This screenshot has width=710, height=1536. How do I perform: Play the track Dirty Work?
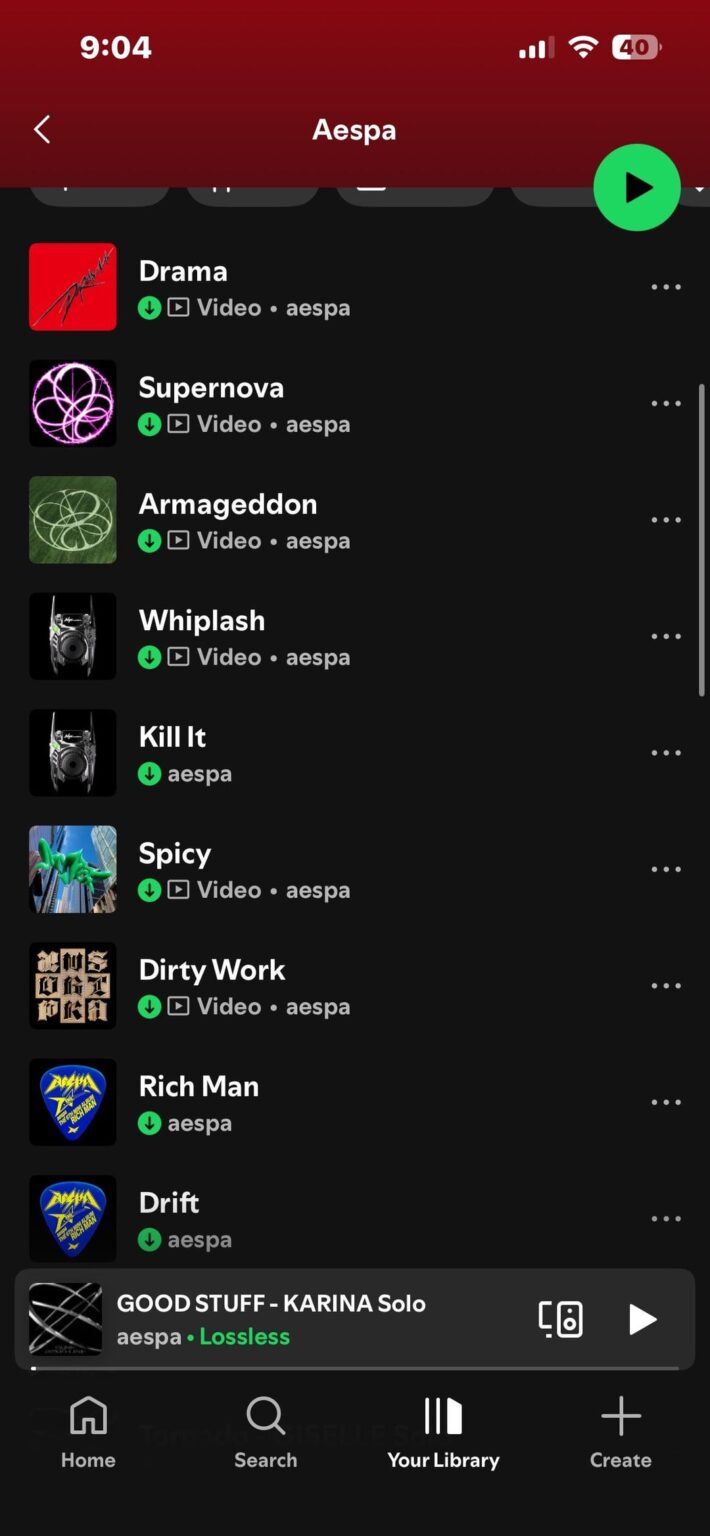coord(355,986)
